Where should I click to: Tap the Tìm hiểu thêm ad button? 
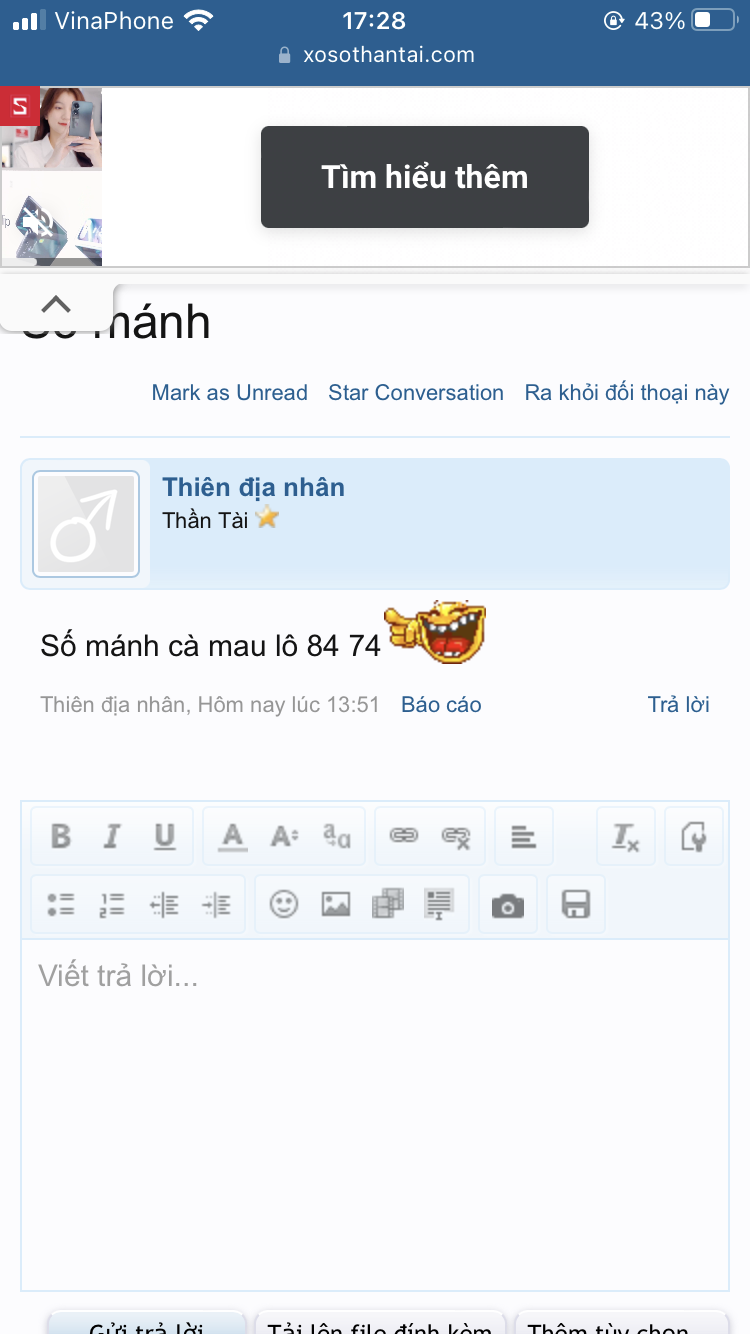(424, 177)
